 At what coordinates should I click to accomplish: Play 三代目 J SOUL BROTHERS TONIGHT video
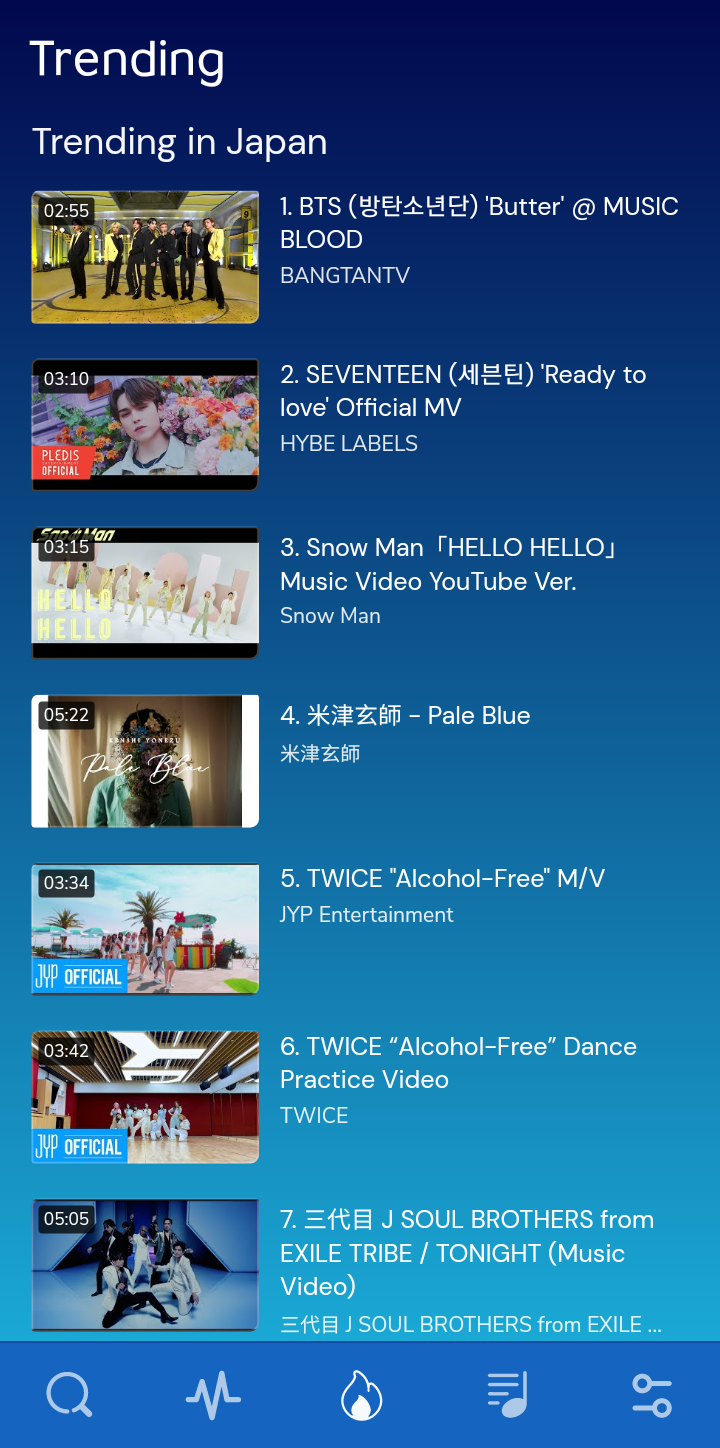click(145, 1265)
